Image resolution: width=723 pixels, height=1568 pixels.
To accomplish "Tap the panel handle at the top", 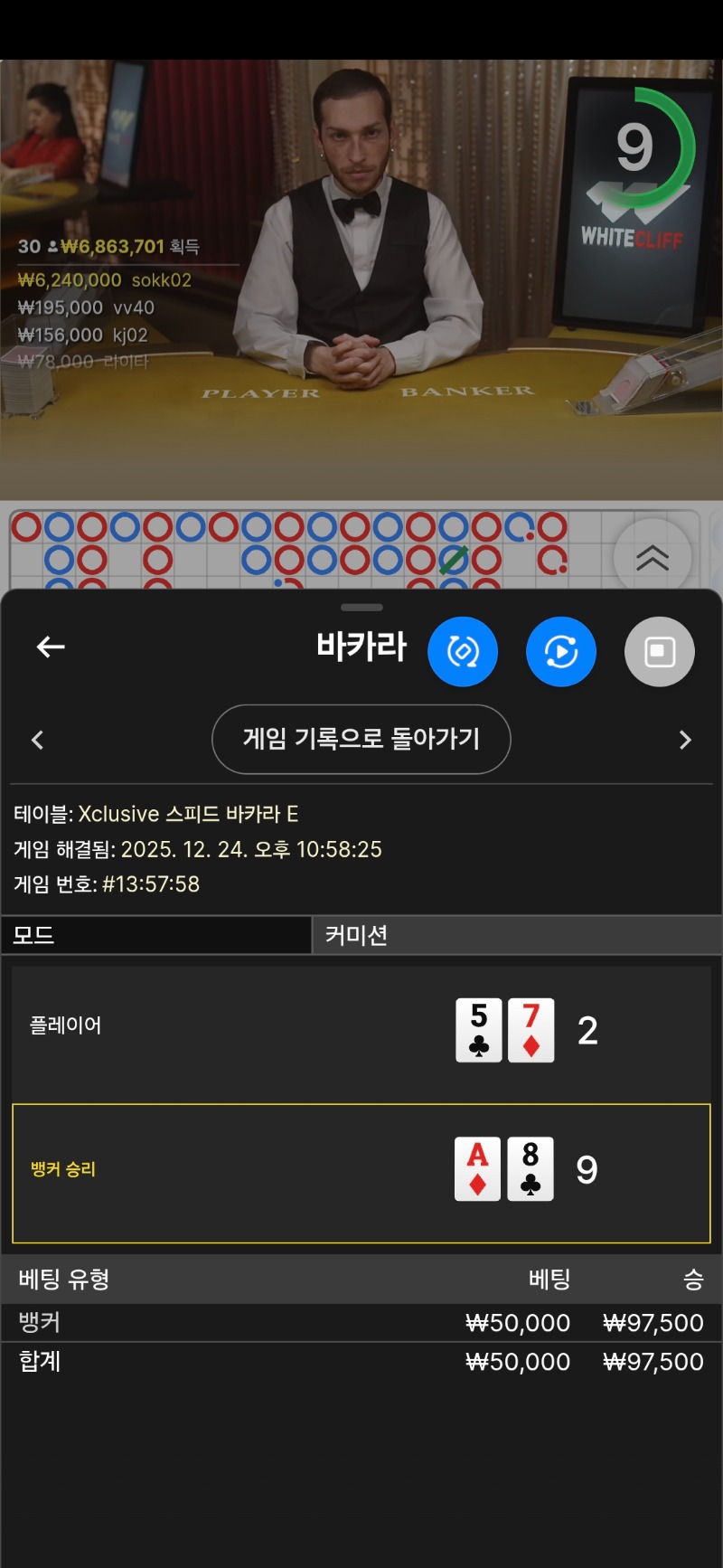I will tap(361, 607).
